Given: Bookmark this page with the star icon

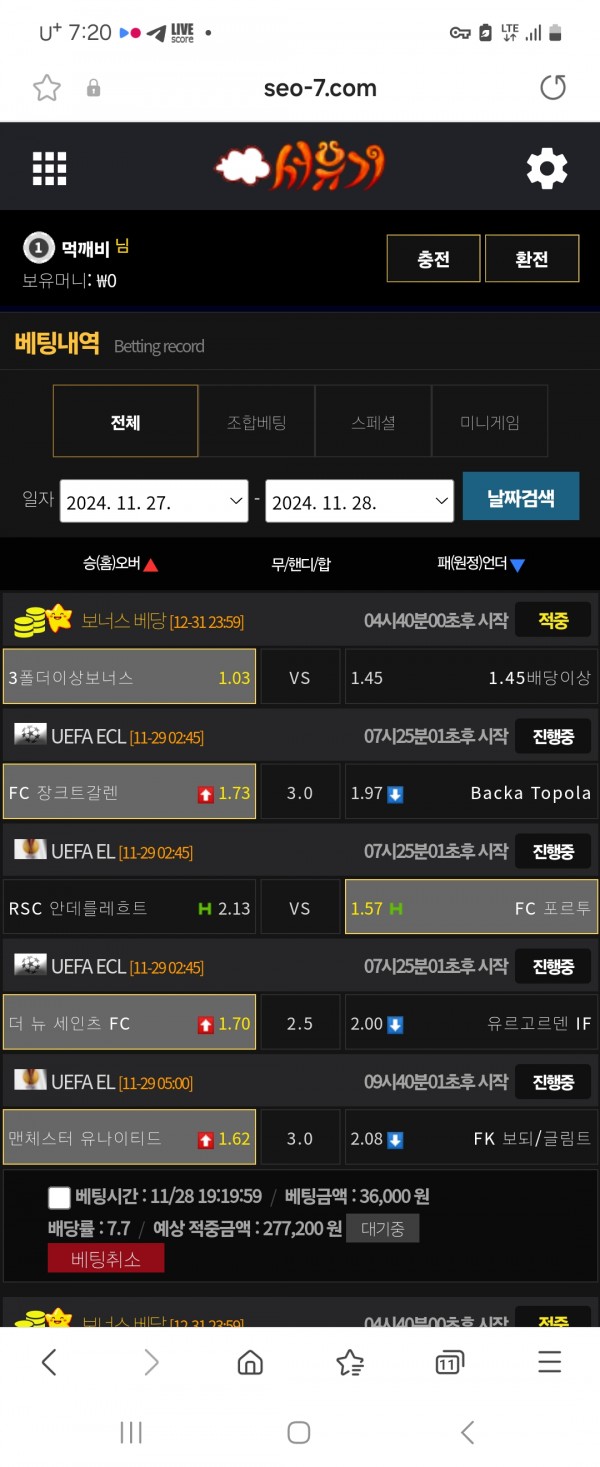Looking at the screenshot, I should pyautogui.click(x=47, y=88).
